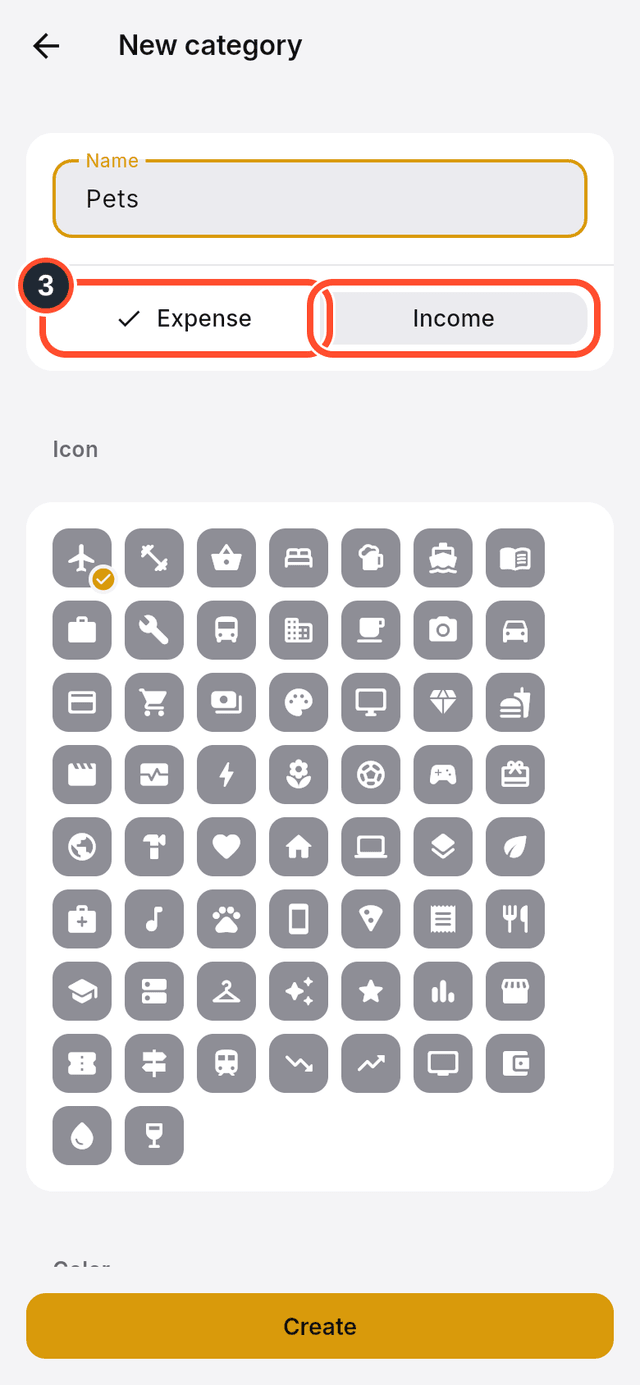Go back using the arrow icon
Viewport: 640px width, 1385px height.
46,46
